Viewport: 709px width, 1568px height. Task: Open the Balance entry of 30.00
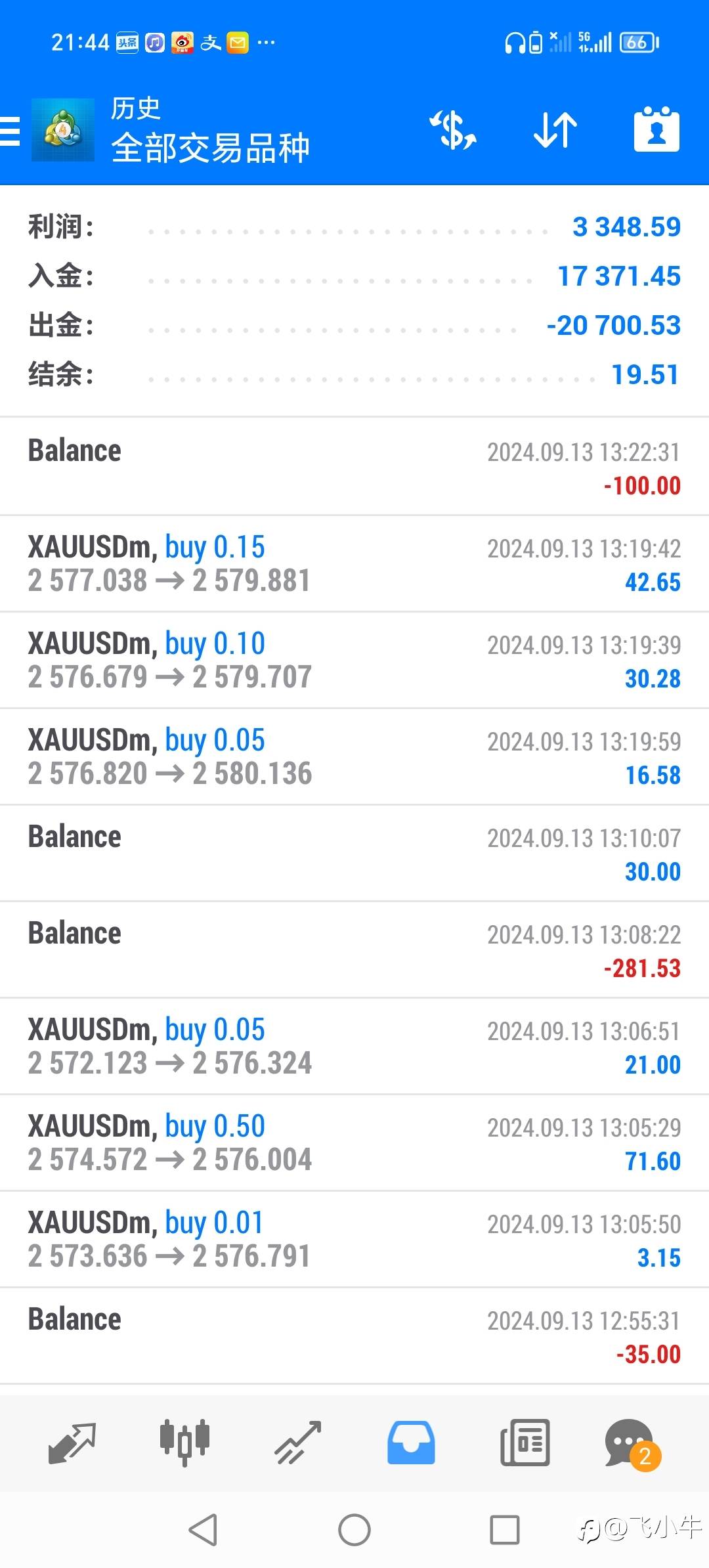point(354,853)
